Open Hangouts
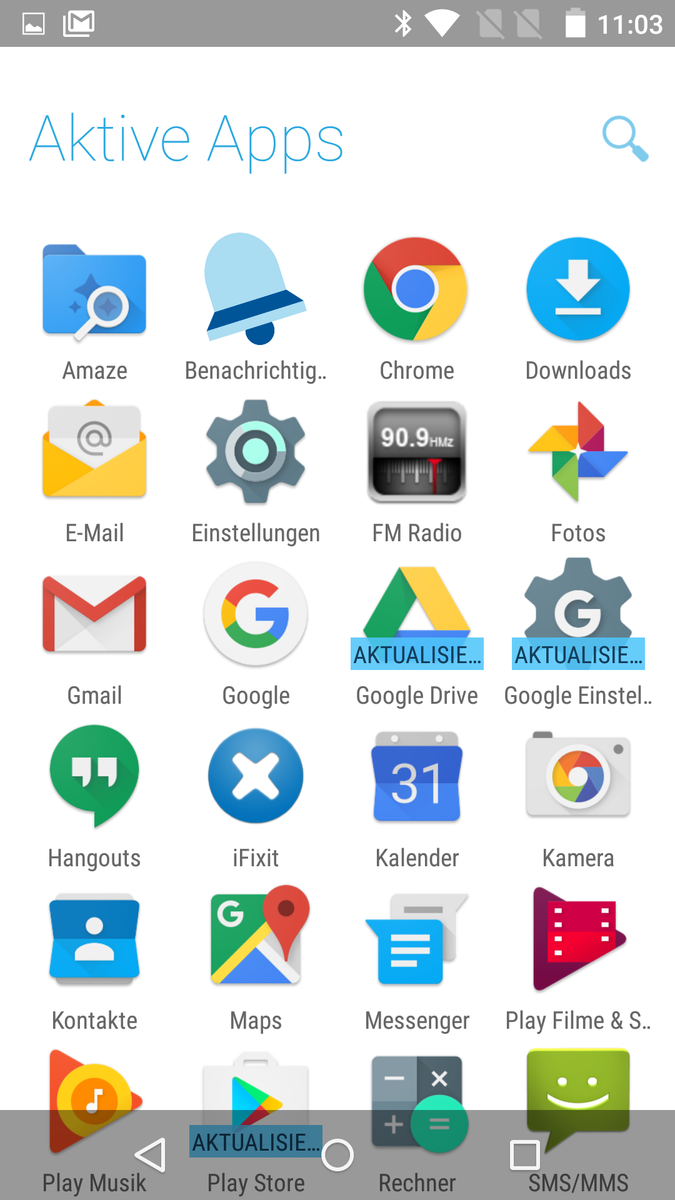Viewport: 675px width, 1200px height. (95, 776)
